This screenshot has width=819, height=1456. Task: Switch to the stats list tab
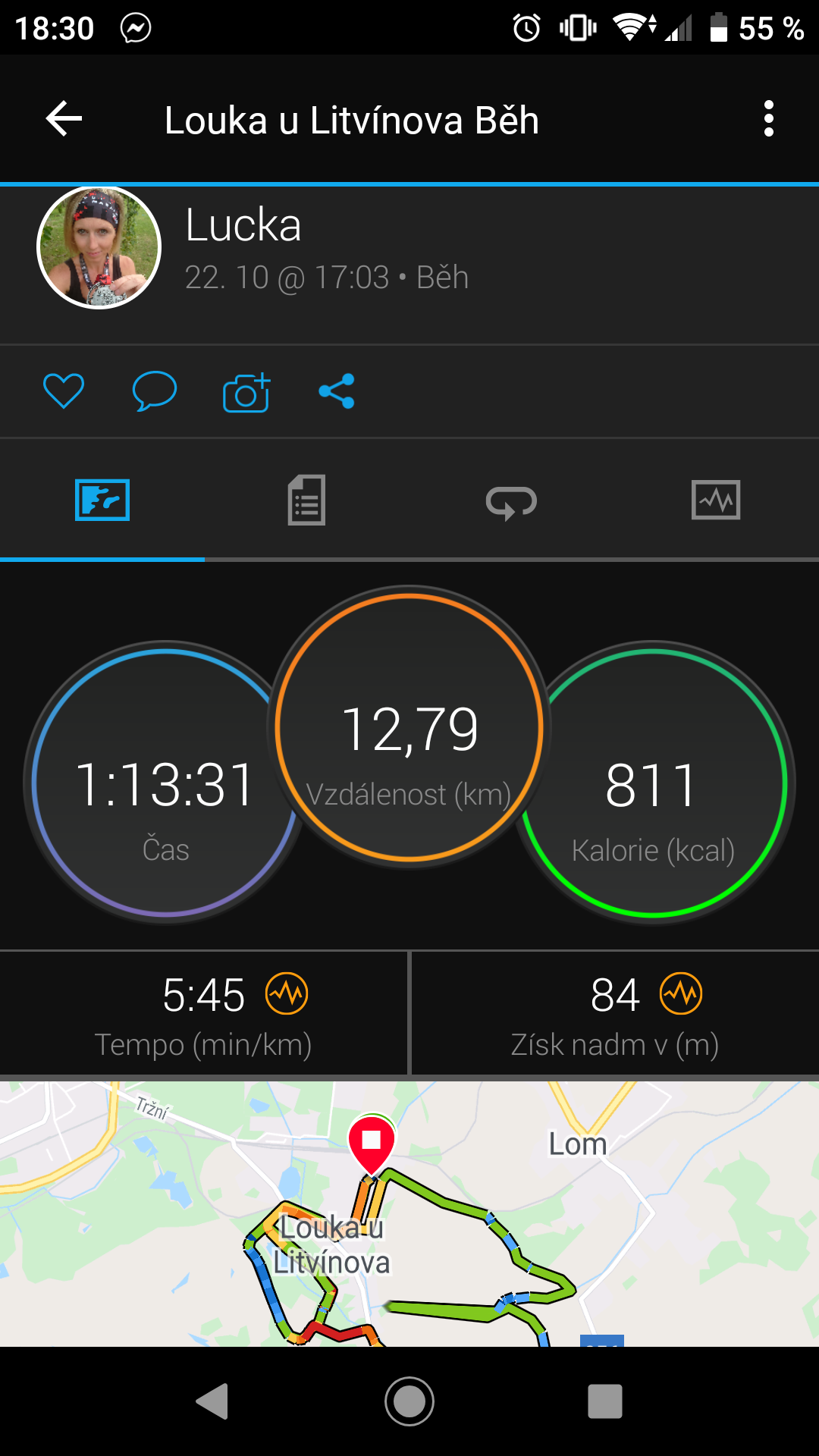(x=306, y=500)
